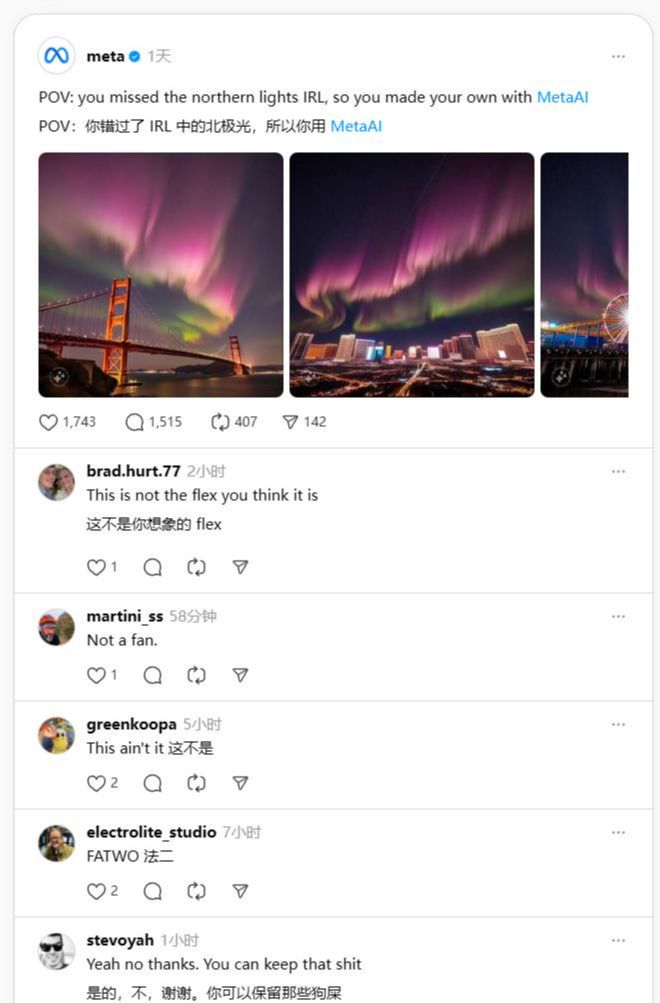This screenshot has width=660, height=1003.
Task: Open stevoyah's profile
Action: (57, 950)
